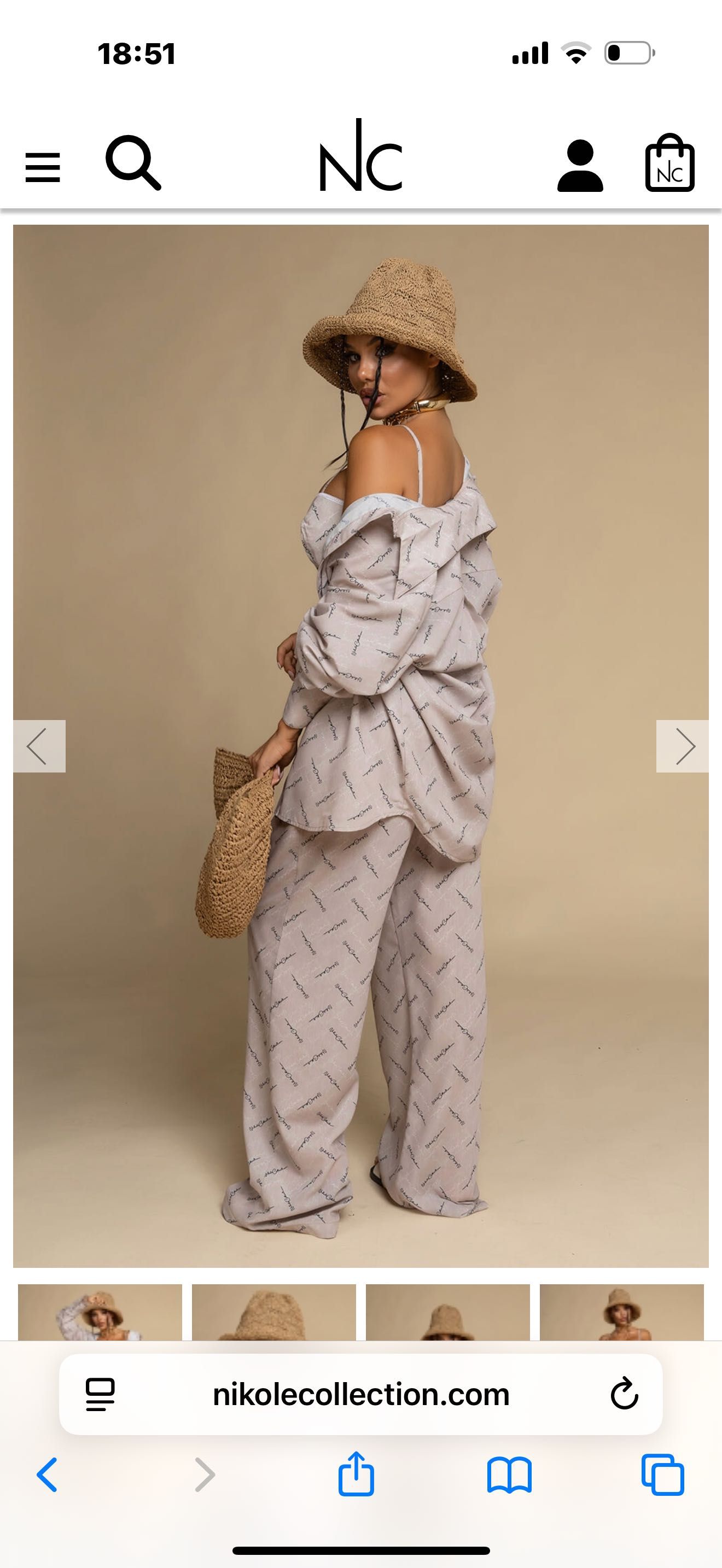Viewport: 722px width, 1568px height.
Task: Go to NC homepage via logo
Action: pyautogui.click(x=361, y=157)
